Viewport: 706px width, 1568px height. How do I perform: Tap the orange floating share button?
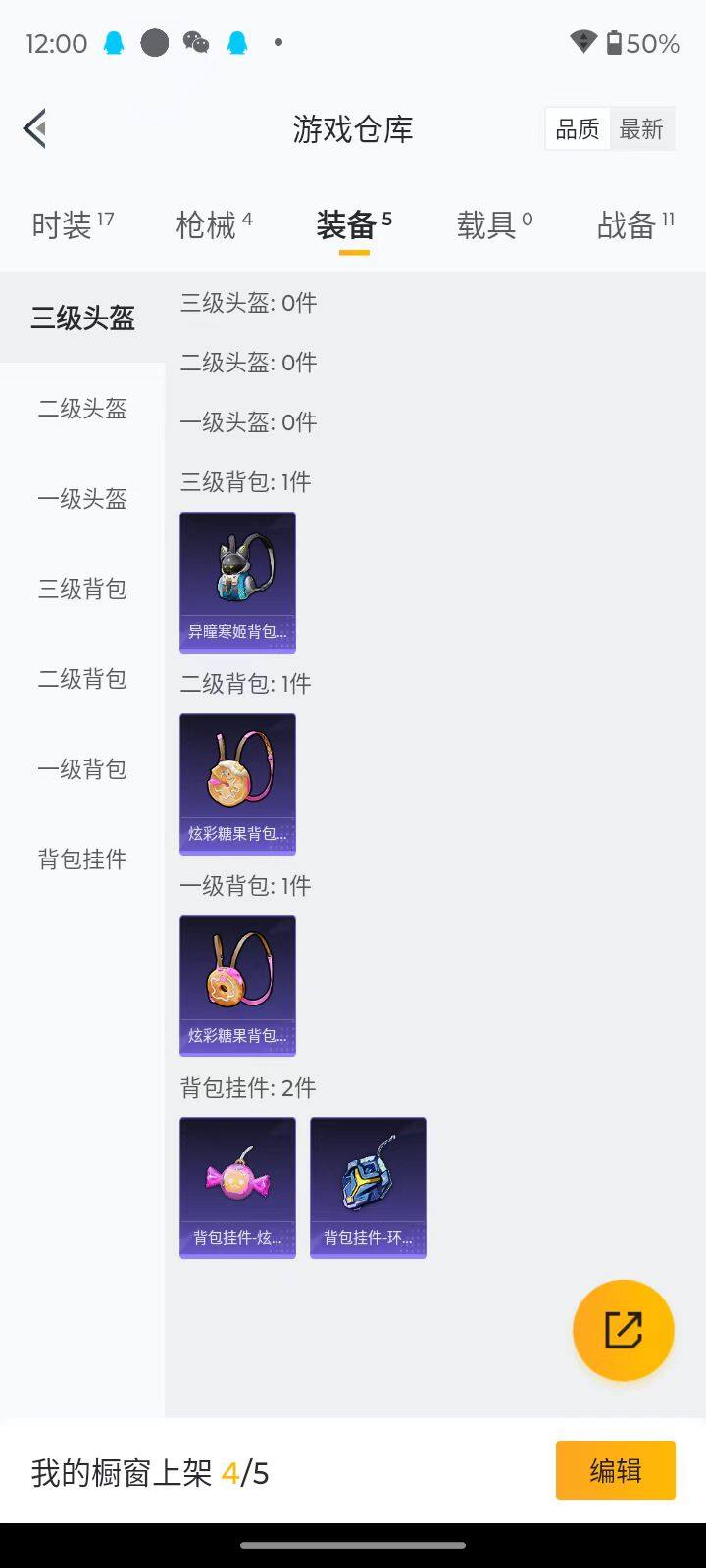point(623,1330)
